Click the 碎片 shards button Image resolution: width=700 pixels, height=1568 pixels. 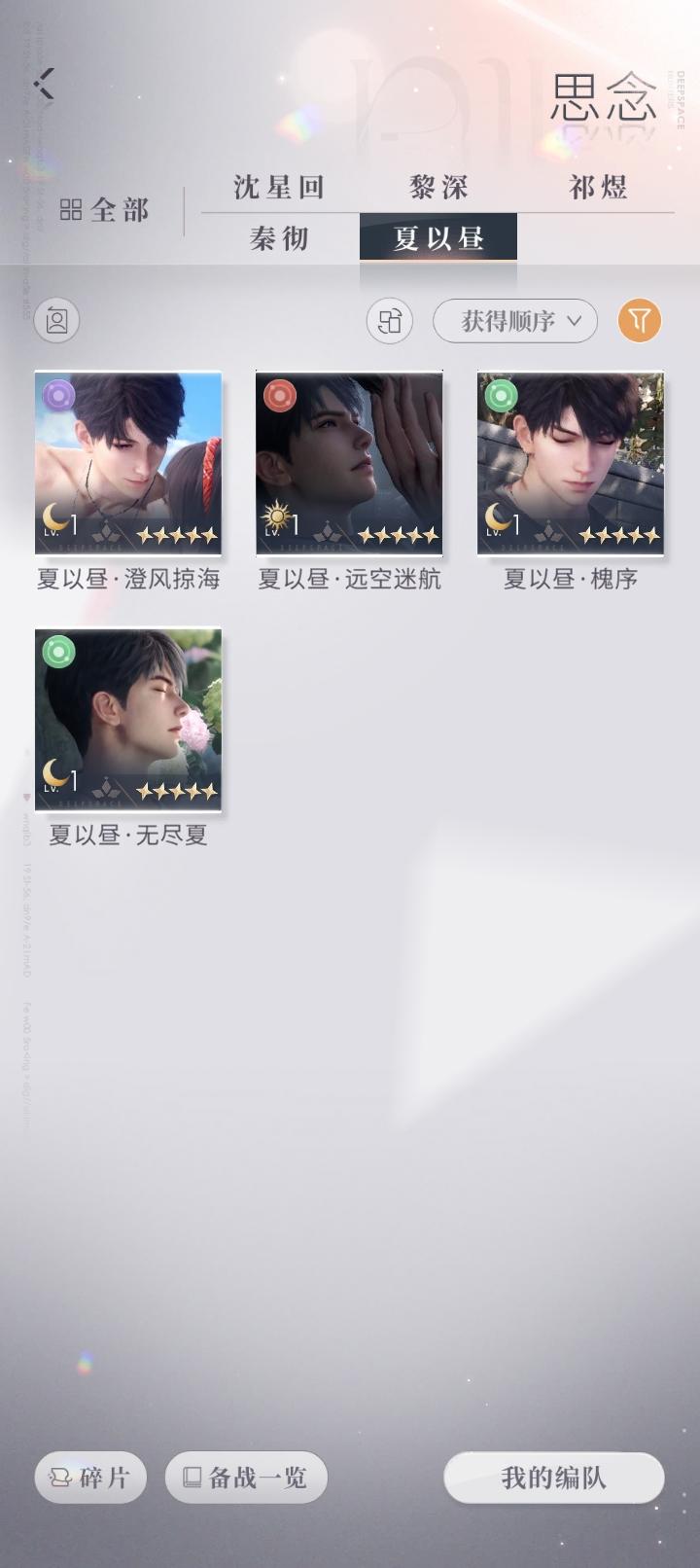click(89, 1478)
